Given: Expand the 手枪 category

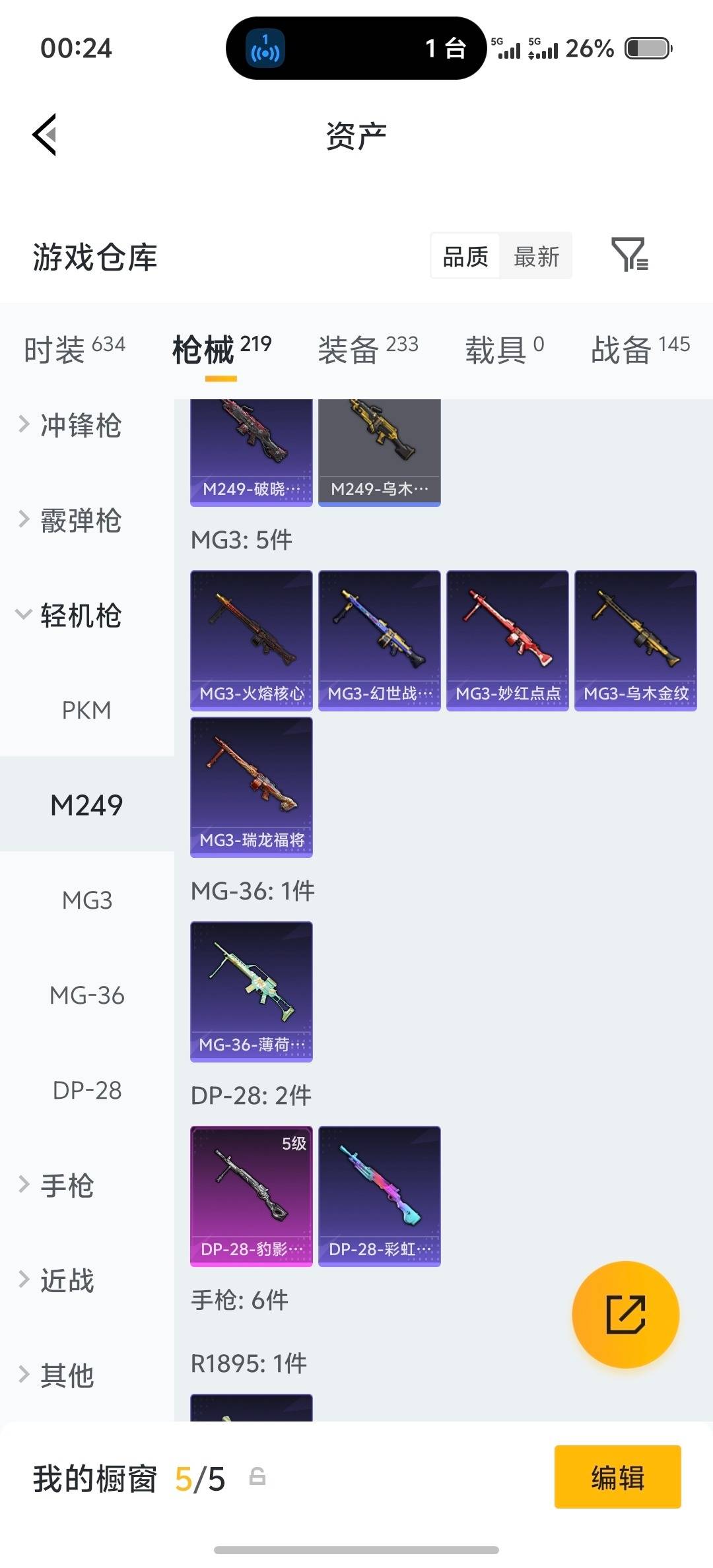Looking at the screenshot, I should click(x=66, y=1185).
